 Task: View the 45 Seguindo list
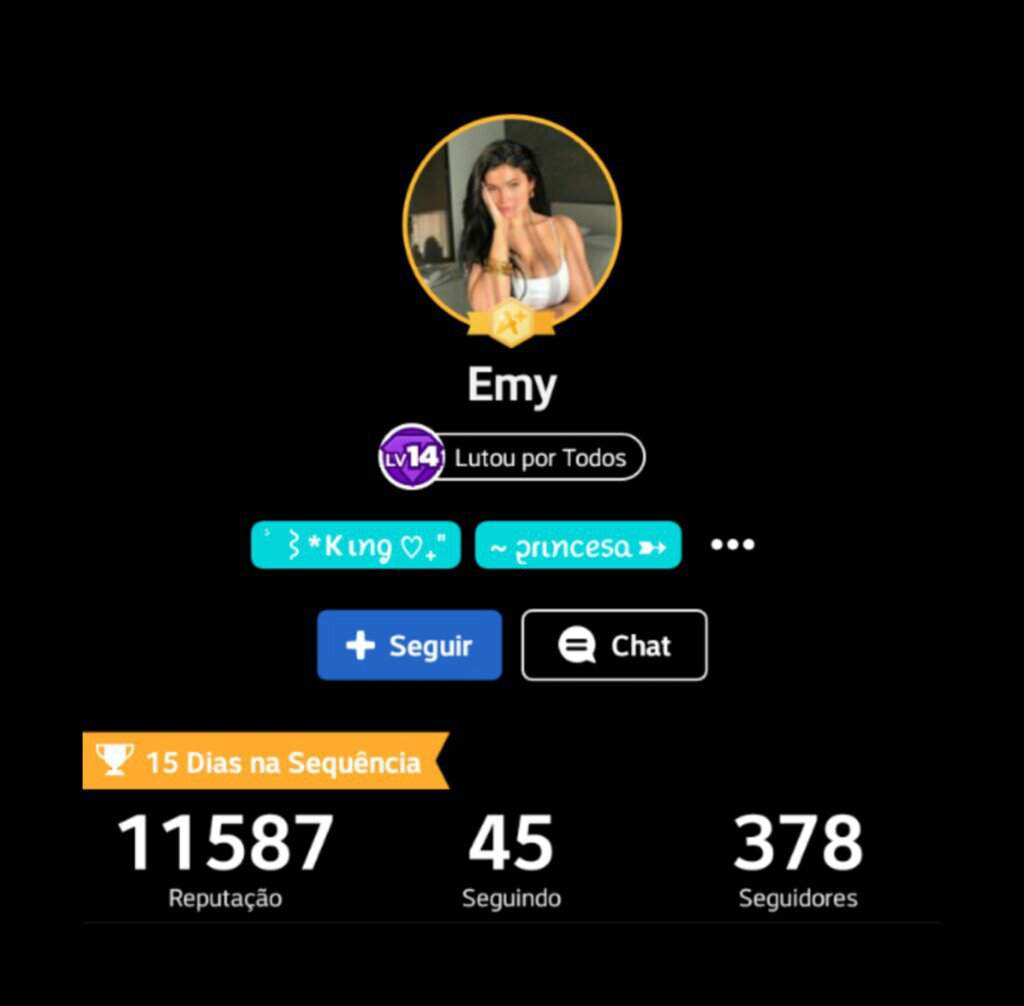pyautogui.click(x=511, y=860)
